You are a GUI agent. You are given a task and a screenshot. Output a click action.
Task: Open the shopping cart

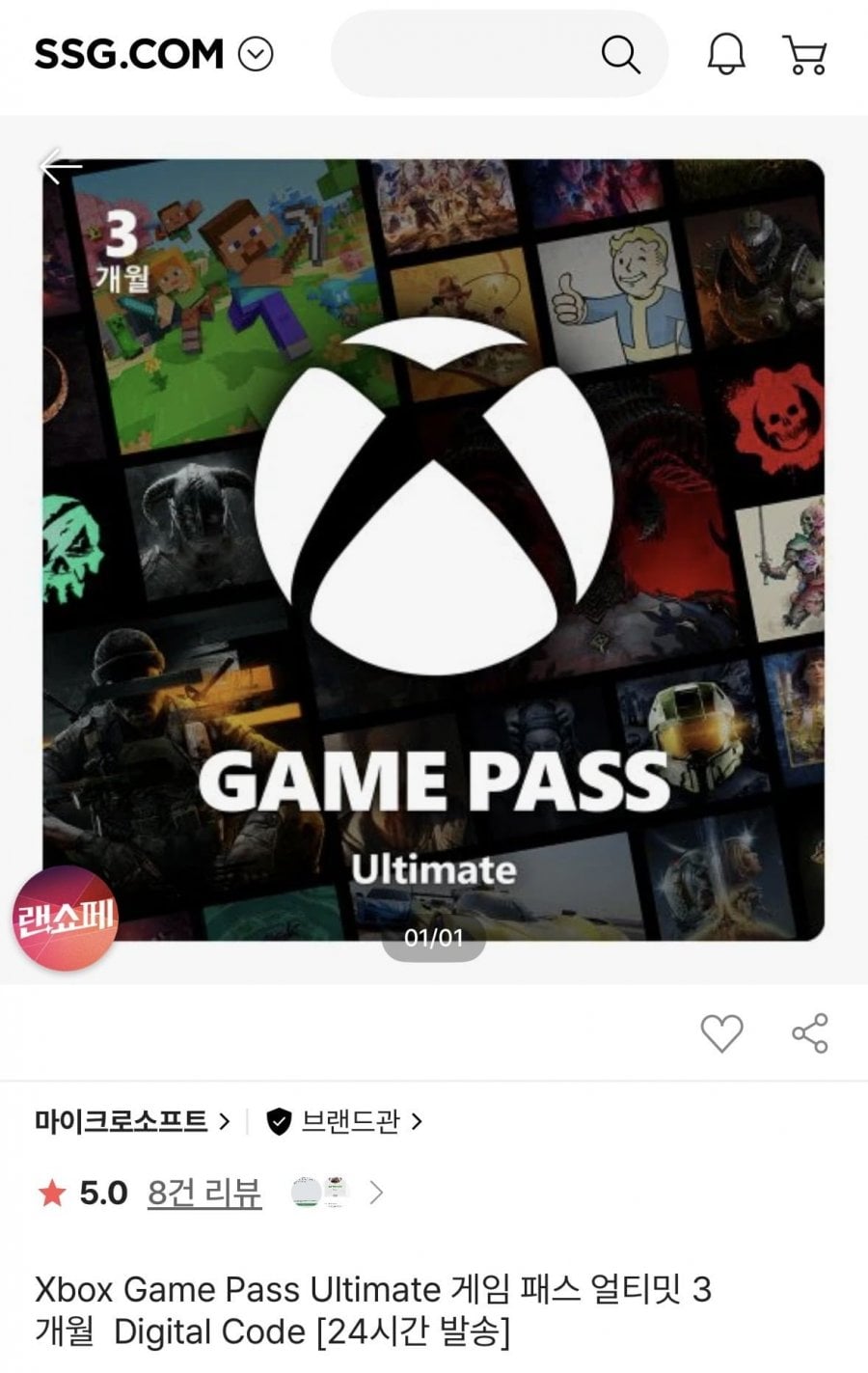(804, 55)
